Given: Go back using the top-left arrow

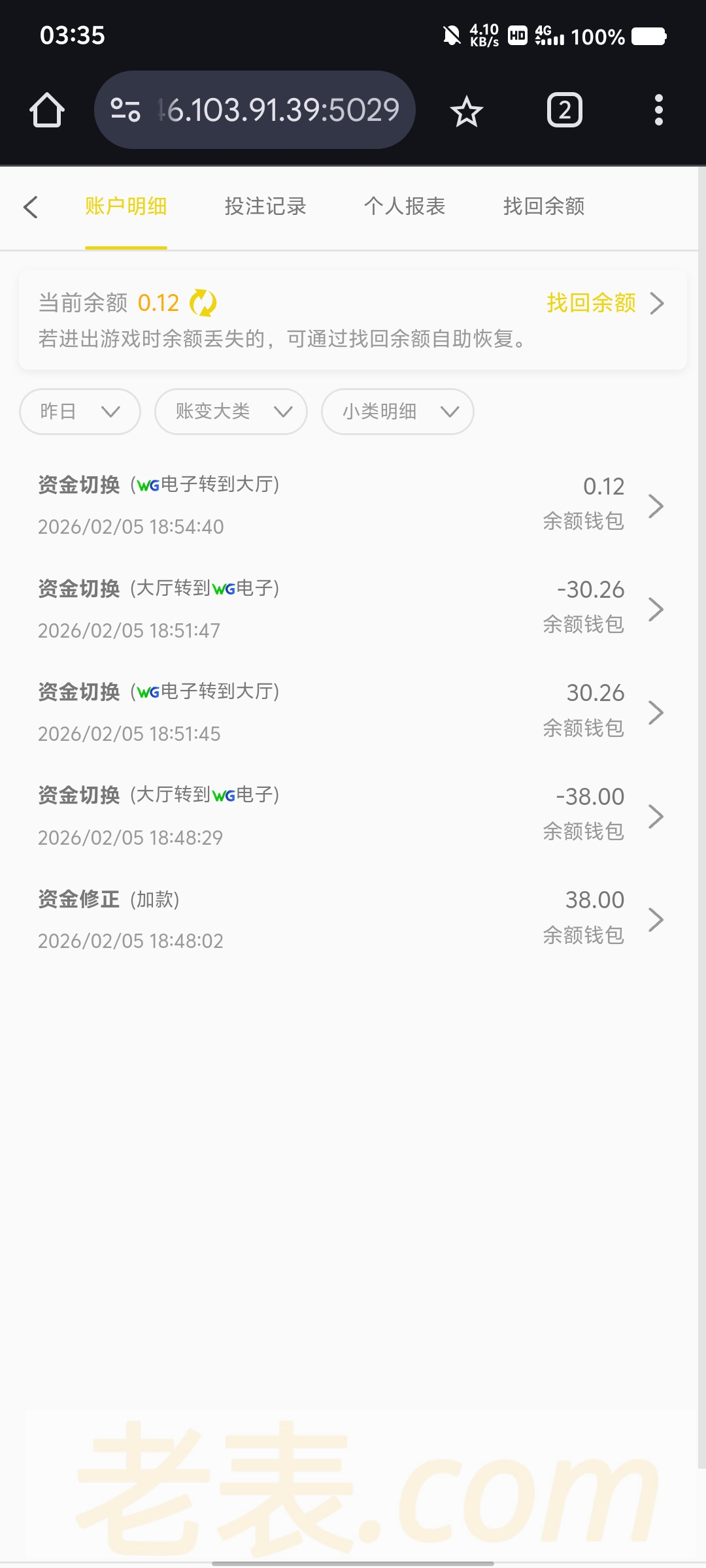Looking at the screenshot, I should (x=31, y=207).
